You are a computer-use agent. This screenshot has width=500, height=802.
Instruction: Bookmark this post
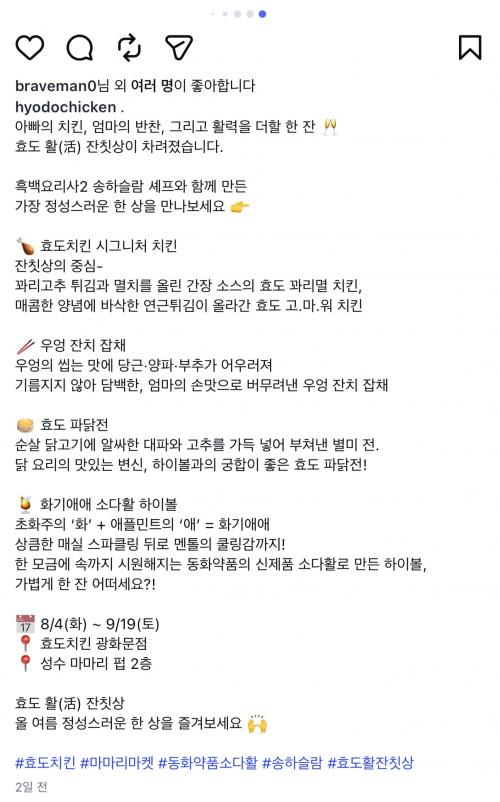[x=469, y=48]
